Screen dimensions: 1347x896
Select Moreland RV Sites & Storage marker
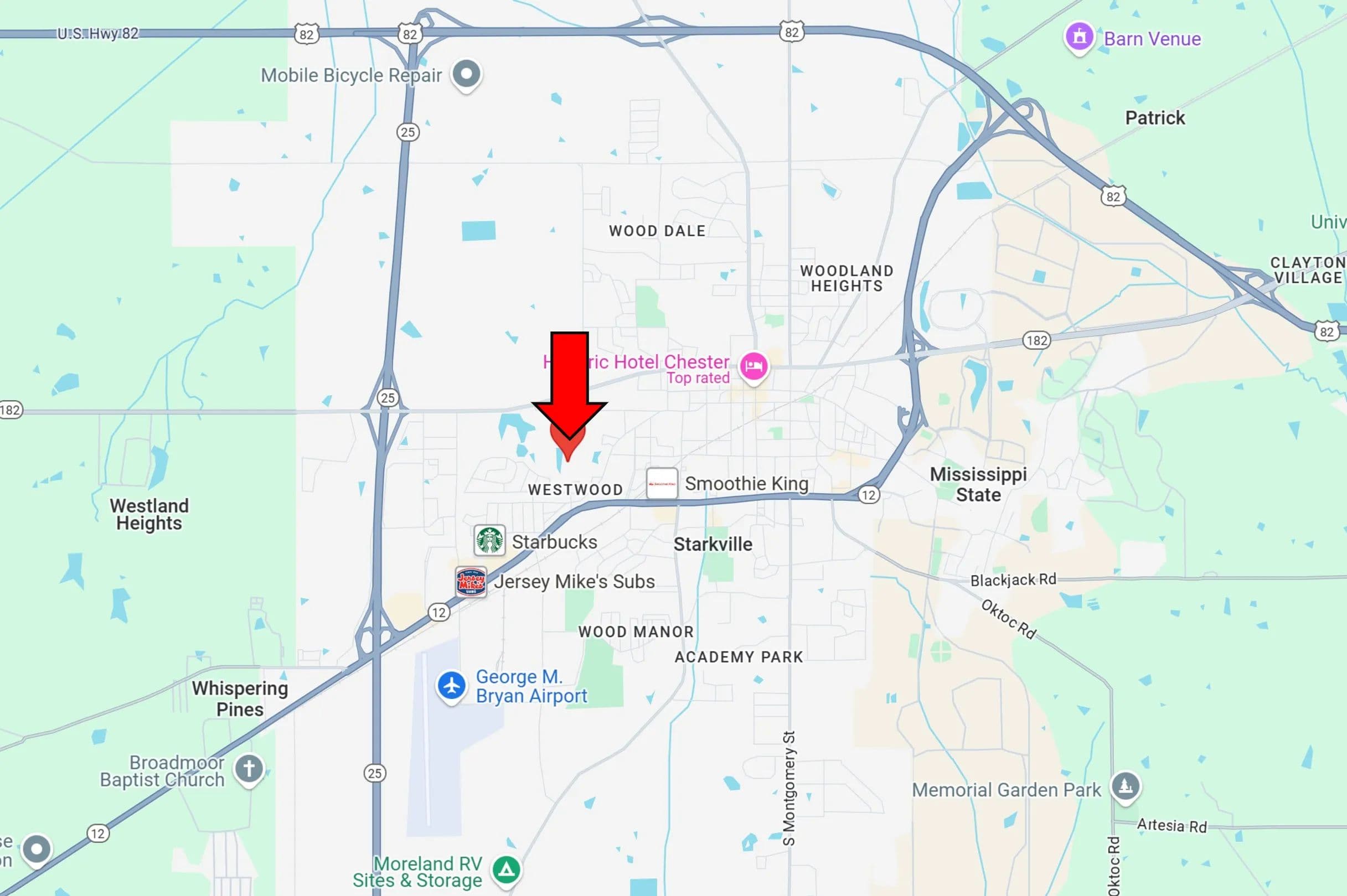pos(506,871)
